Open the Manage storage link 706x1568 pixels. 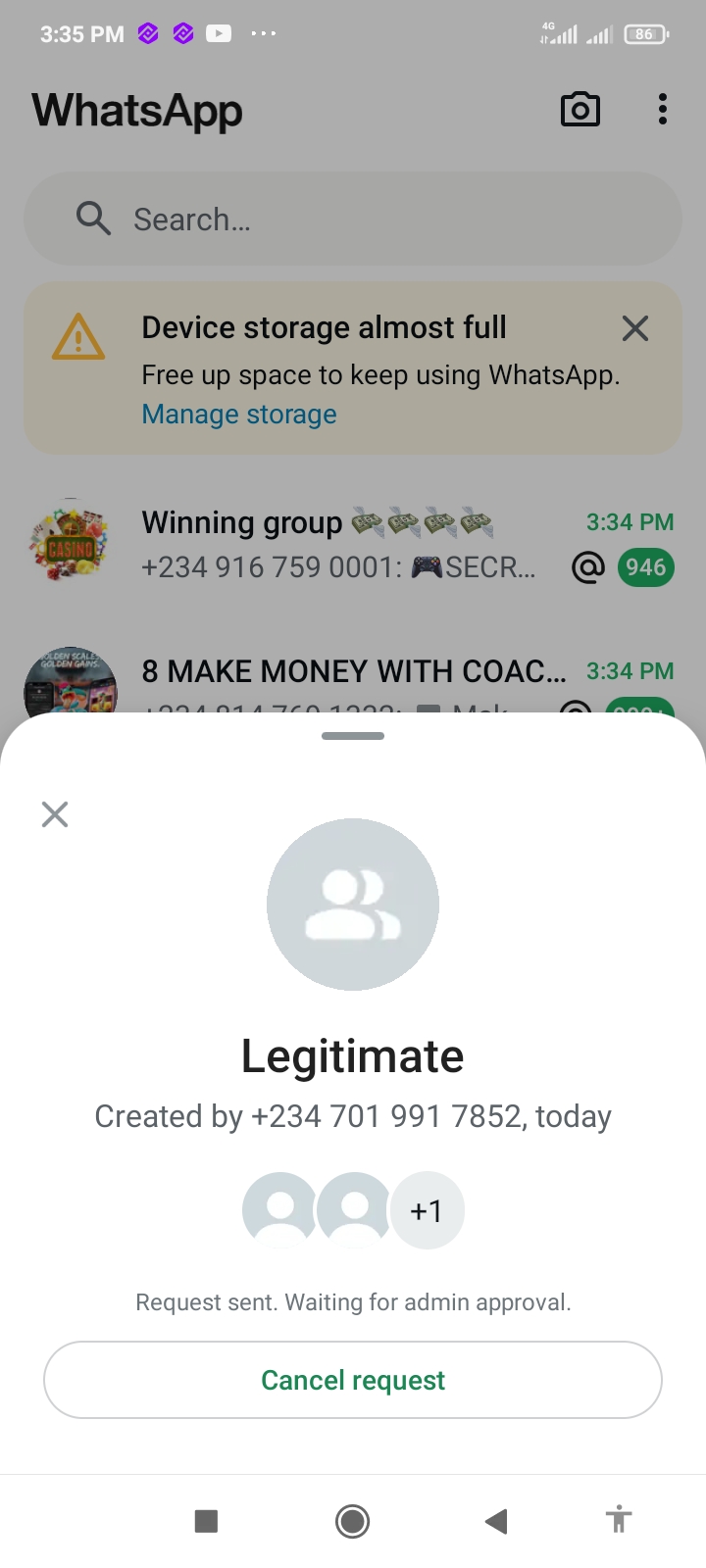pos(239,415)
